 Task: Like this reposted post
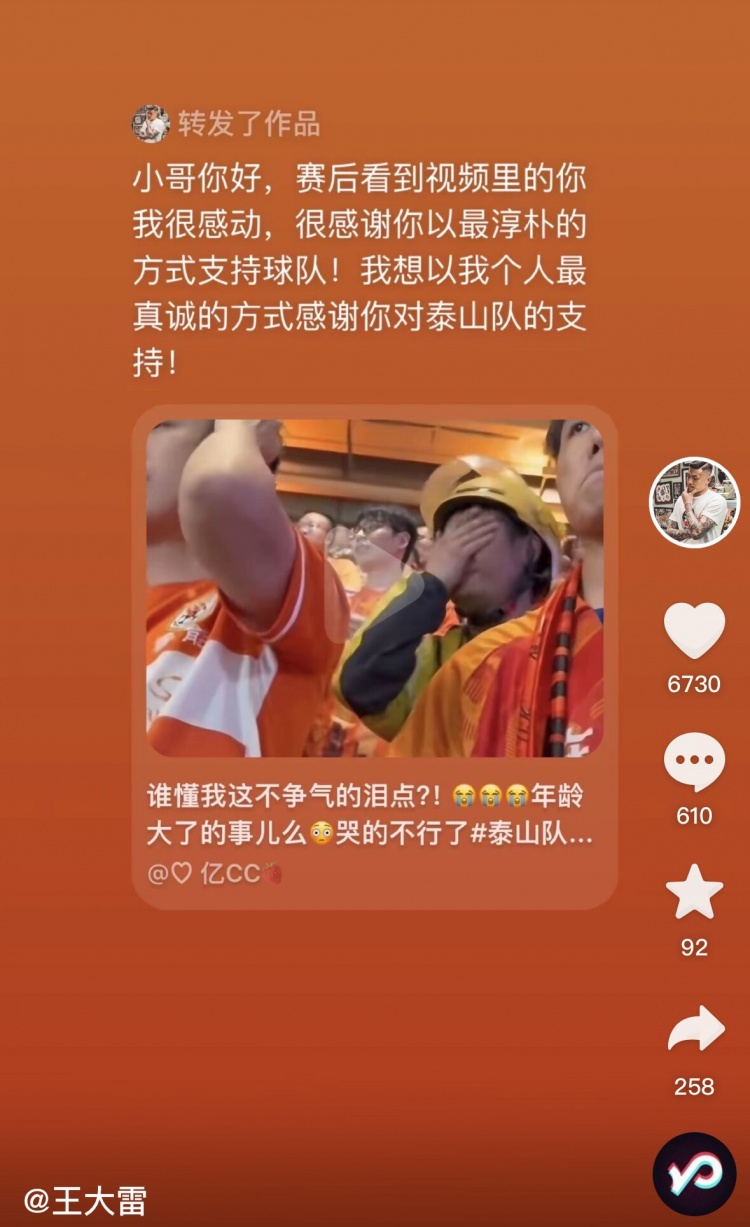pos(694,631)
